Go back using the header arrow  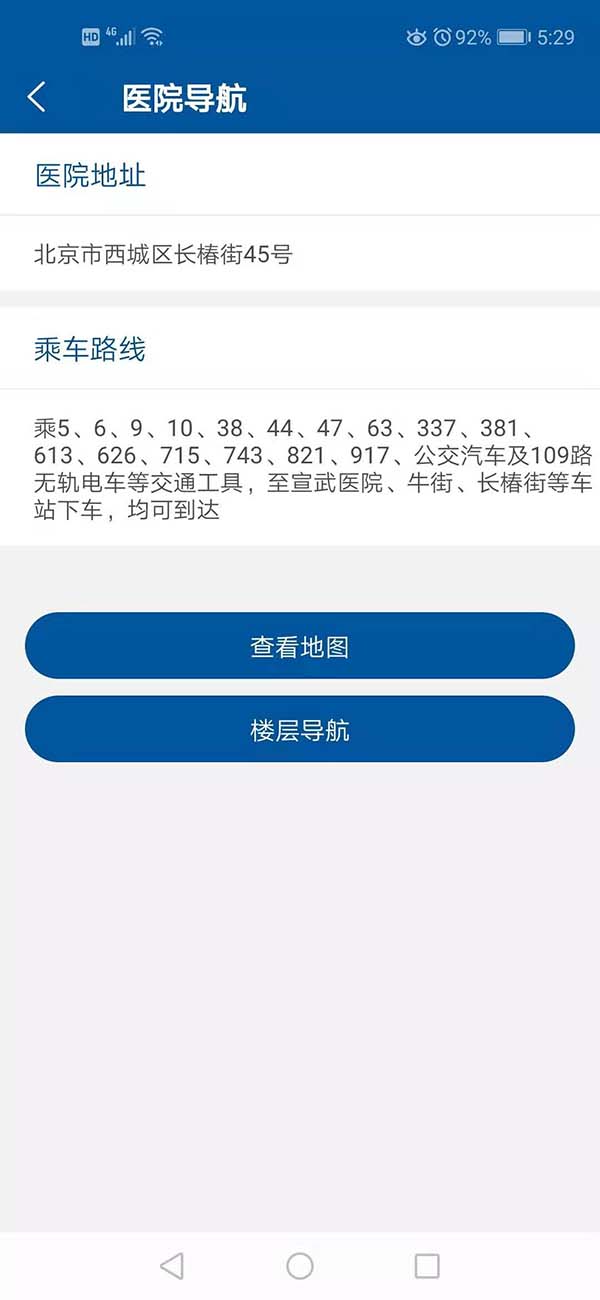tap(37, 97)
